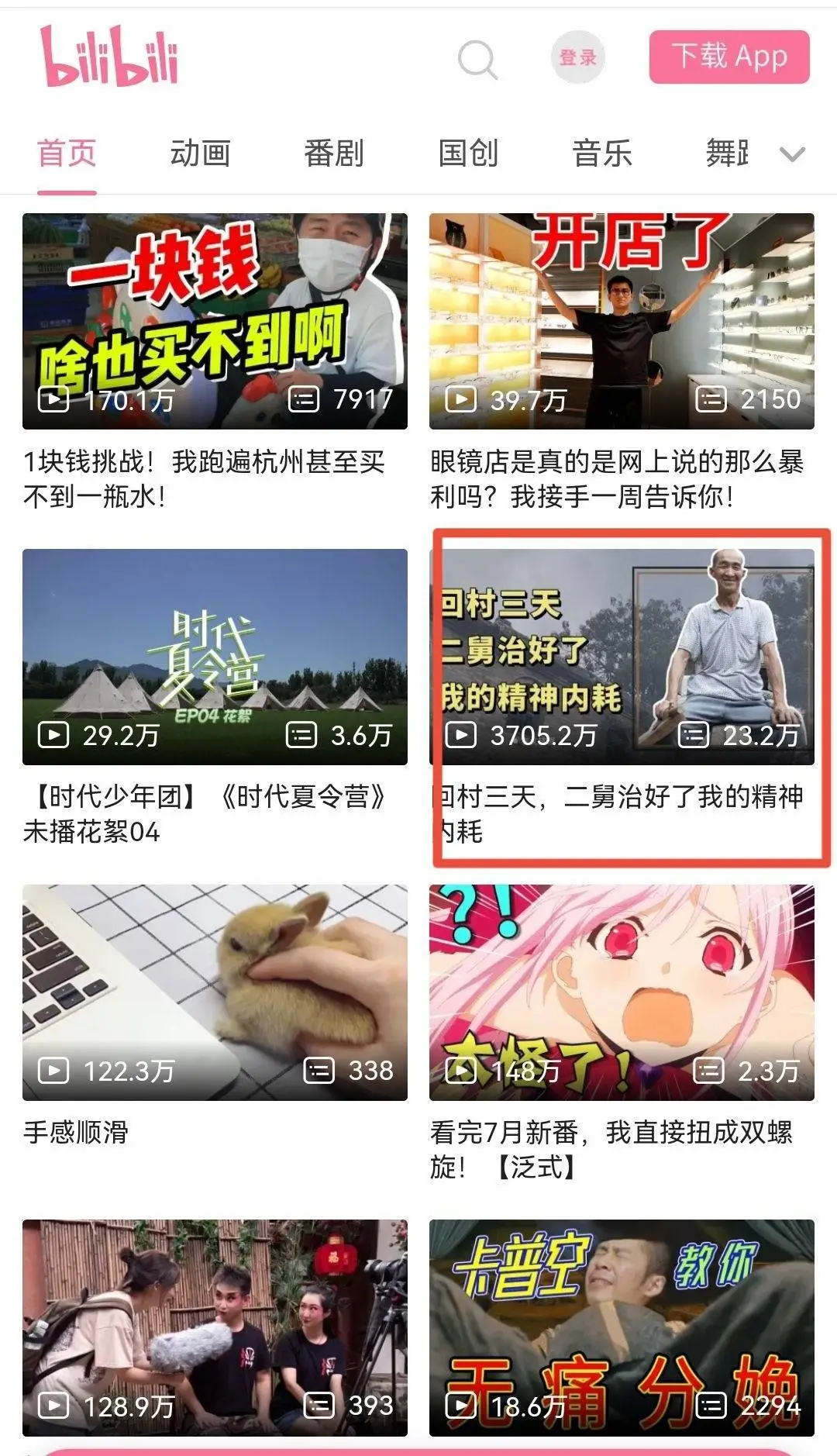Play the video with 128.9万 views
This screenshot has height=1456, width=837.
(215, 1327)
